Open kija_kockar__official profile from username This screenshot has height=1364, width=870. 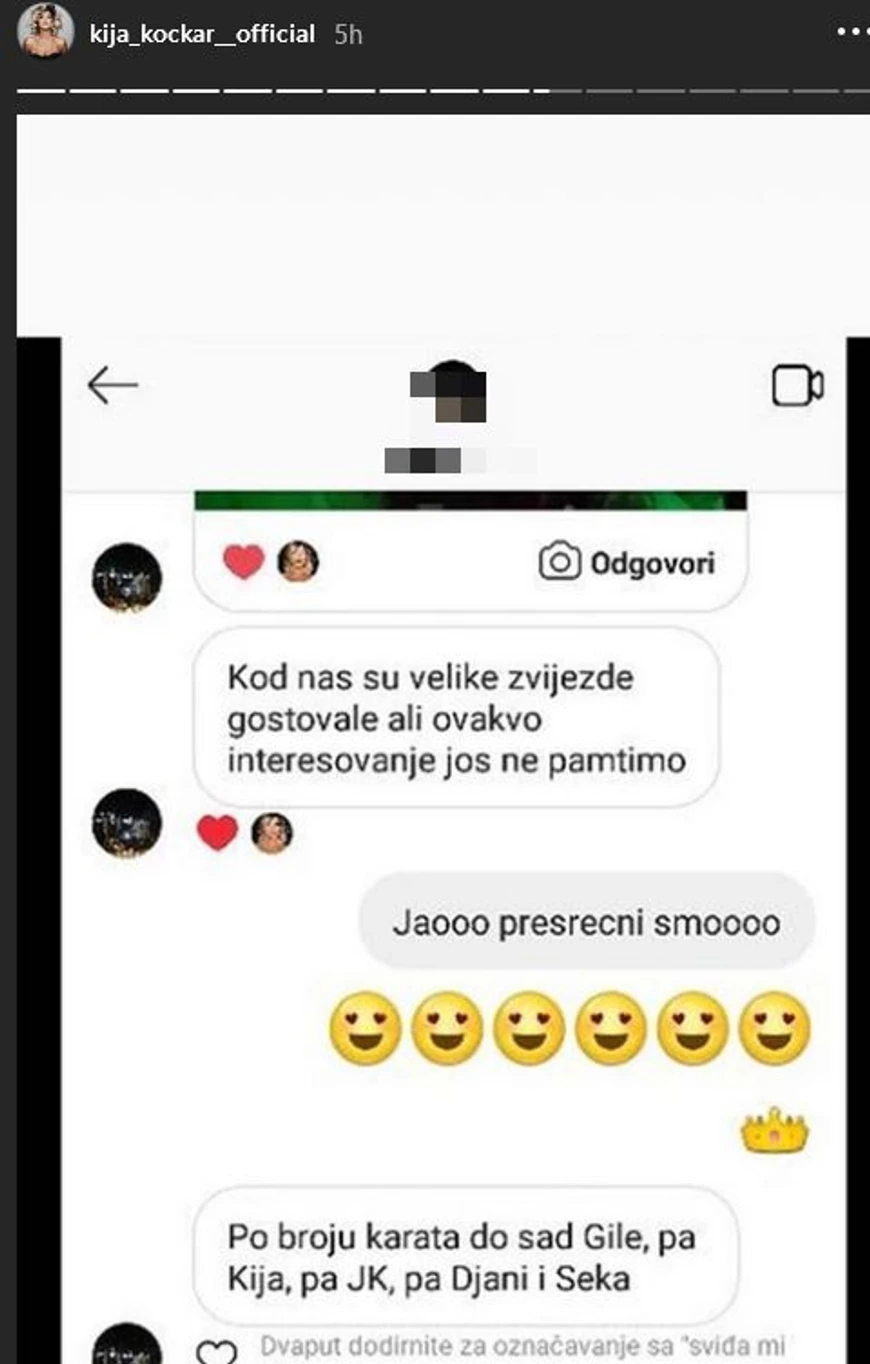click(202, 34)
